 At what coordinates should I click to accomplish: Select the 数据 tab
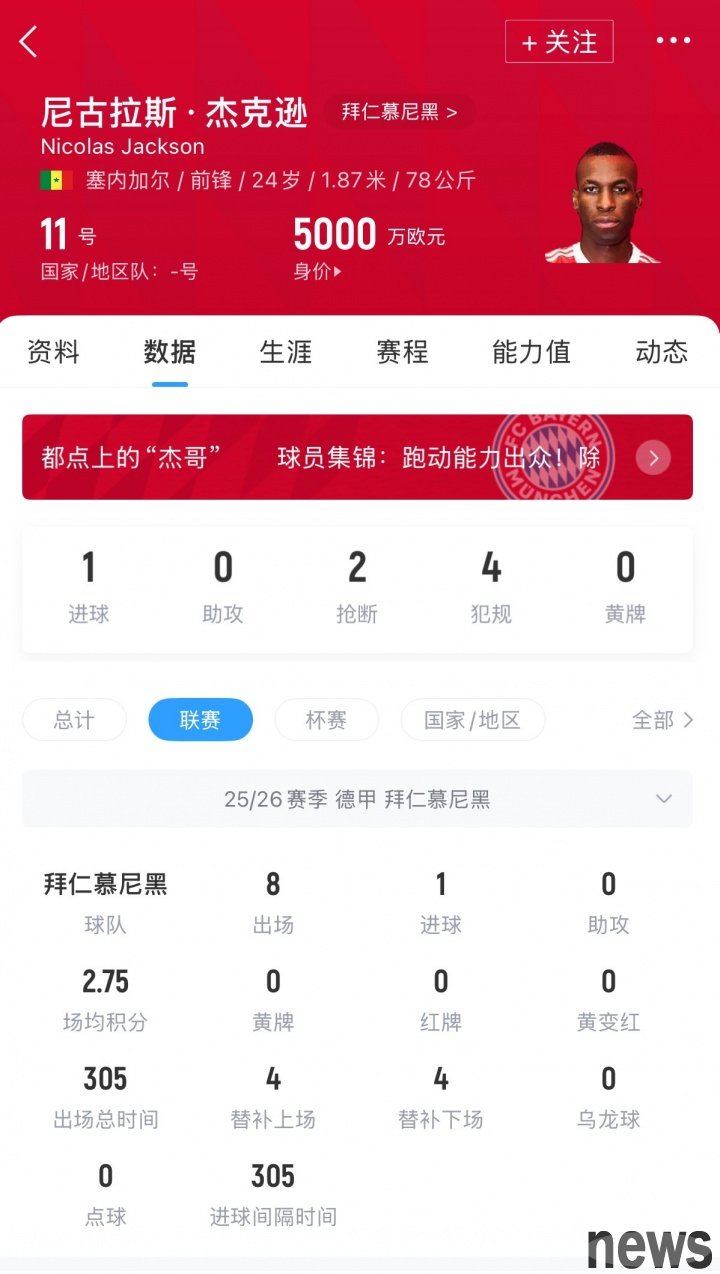pos(170,352)
